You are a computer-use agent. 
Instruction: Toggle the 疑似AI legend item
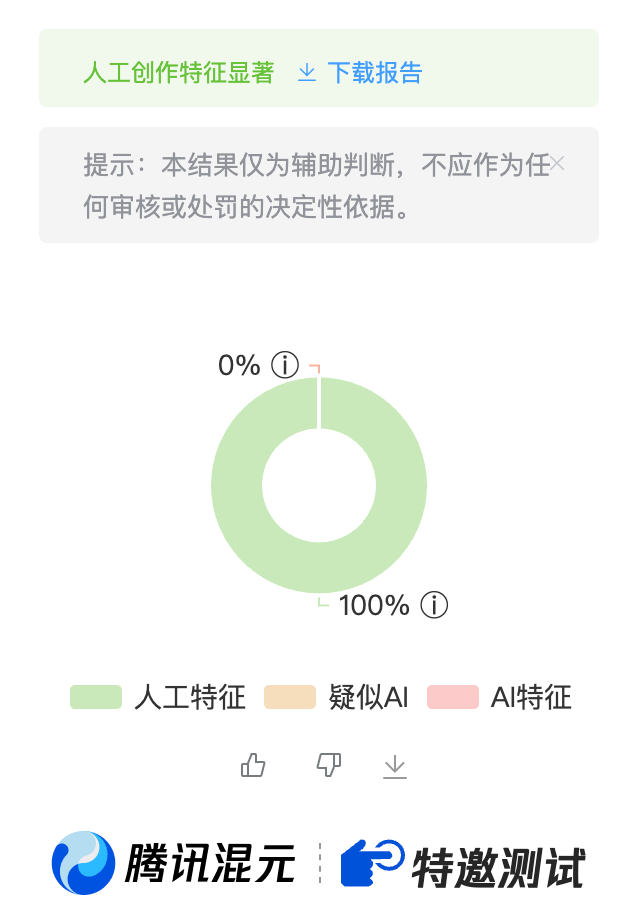pyautogui.click(x=337, y=697)
